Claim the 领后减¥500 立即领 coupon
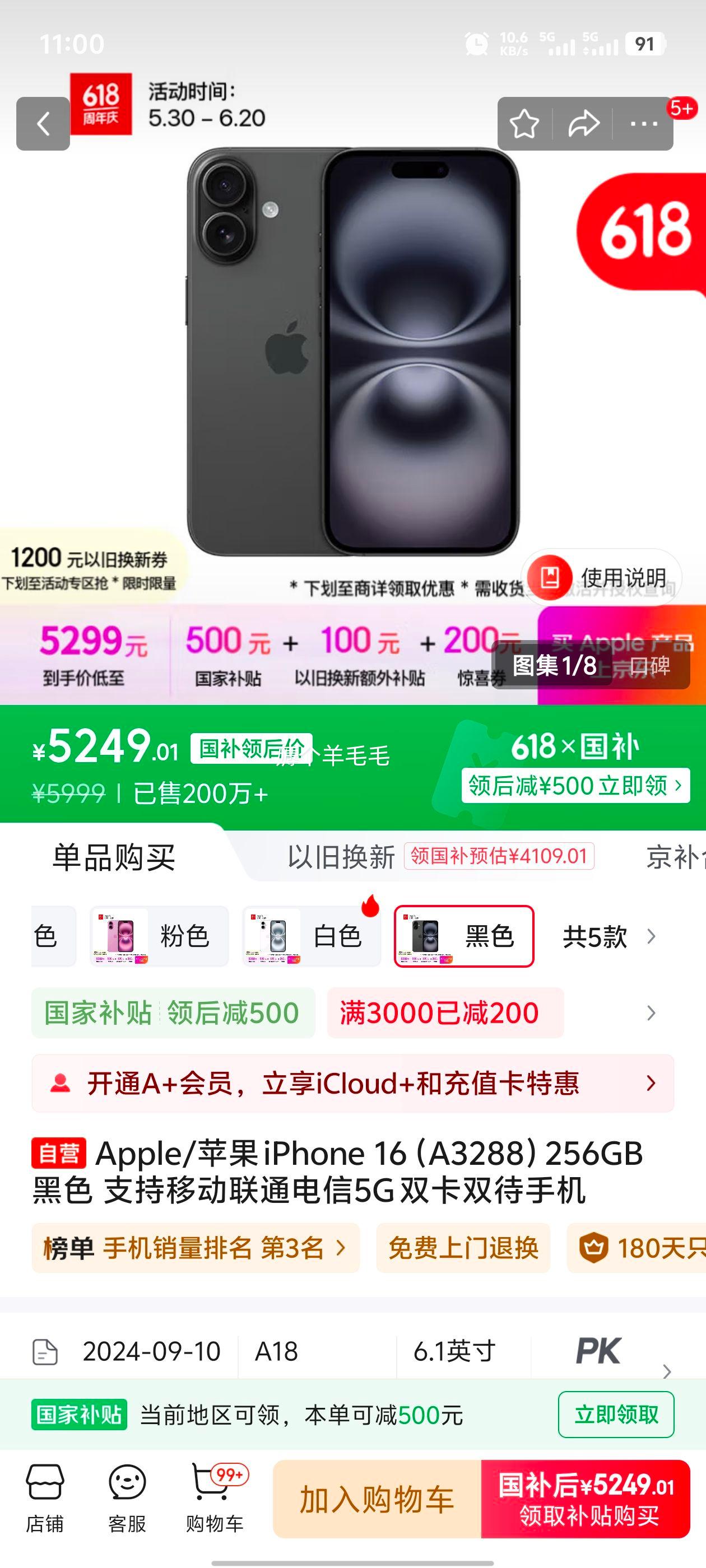 (x=575, y=785)
